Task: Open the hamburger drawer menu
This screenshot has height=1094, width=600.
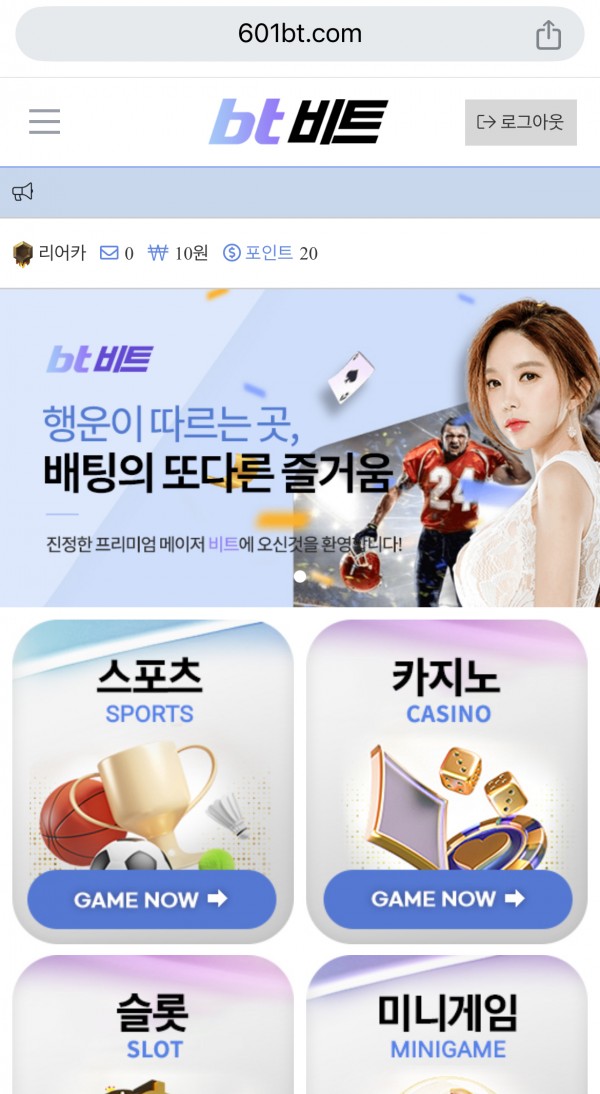Action: coord(44,122)
